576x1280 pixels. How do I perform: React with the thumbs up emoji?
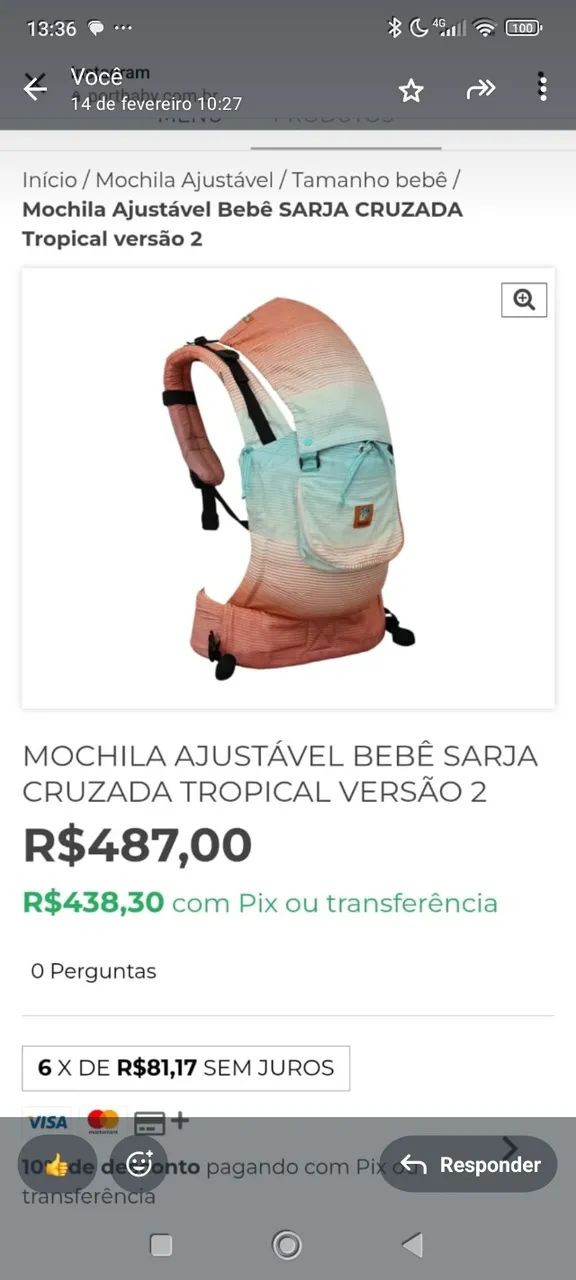tap(57, 1164)
